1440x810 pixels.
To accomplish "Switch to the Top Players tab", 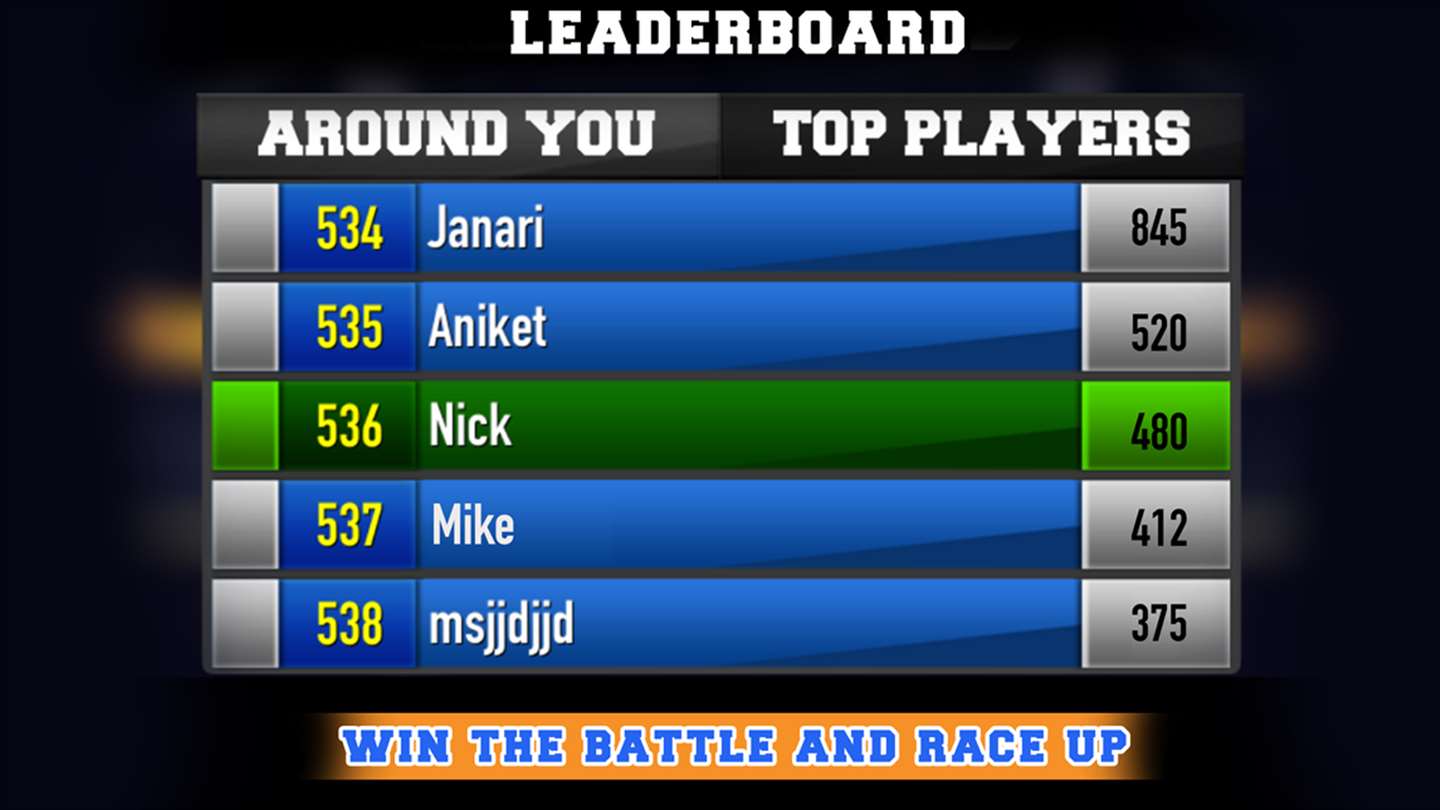I will [x=981, y=135].
